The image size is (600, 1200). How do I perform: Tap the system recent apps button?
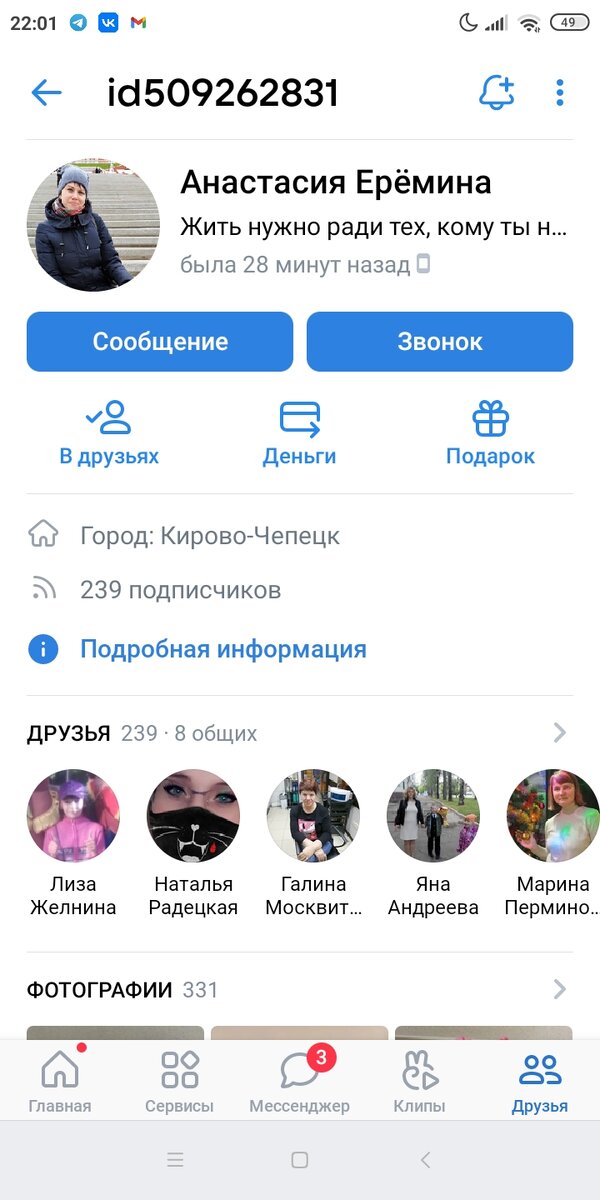click(x=175, y=1160)
